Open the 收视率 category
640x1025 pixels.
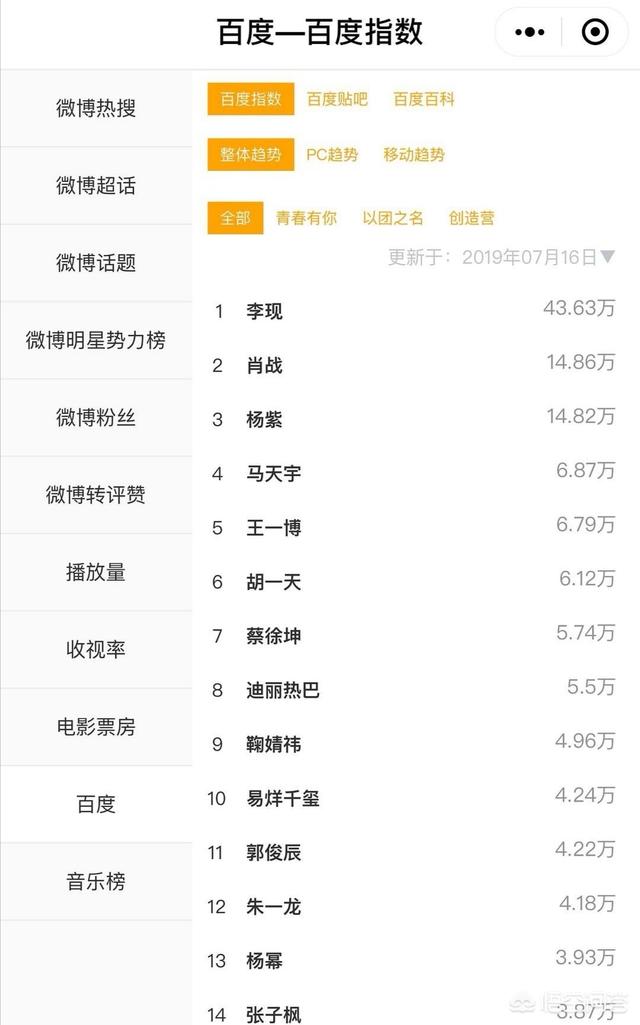96,649
